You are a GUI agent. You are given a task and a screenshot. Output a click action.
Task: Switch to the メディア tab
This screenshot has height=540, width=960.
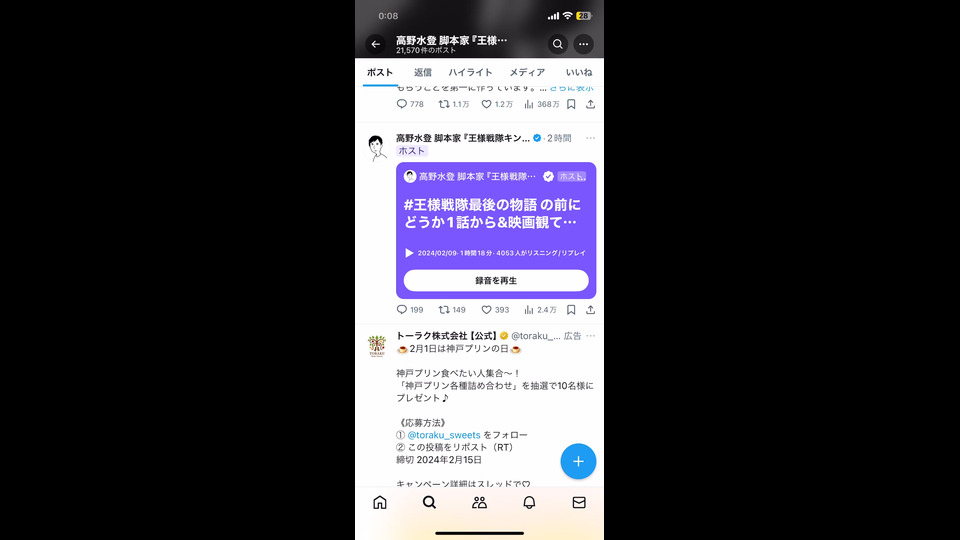pyautogui.click(x=527, y=72)
